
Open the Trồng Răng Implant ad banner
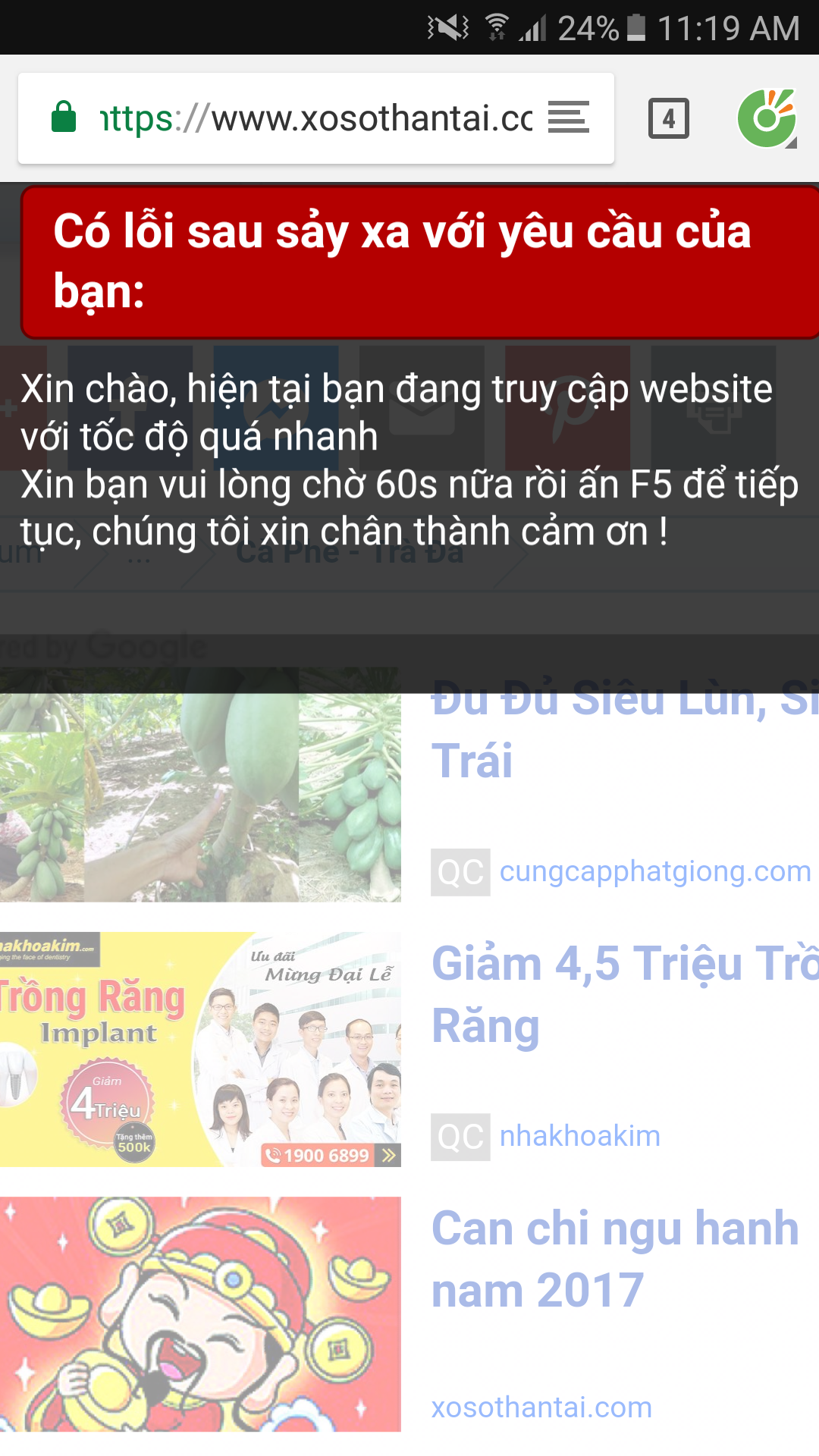click(200, 1049)
